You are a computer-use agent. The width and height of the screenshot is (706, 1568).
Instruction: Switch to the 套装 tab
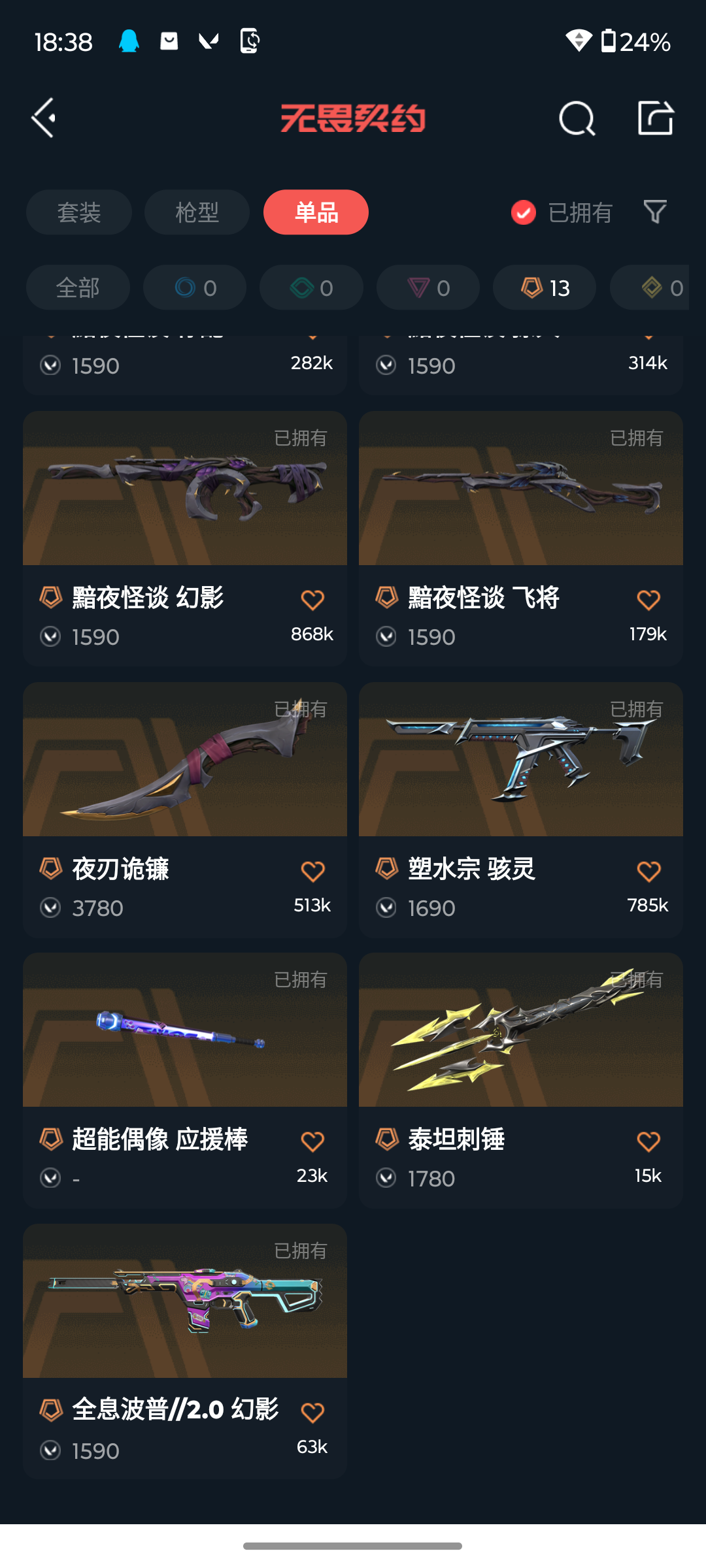tap(79, 212)
